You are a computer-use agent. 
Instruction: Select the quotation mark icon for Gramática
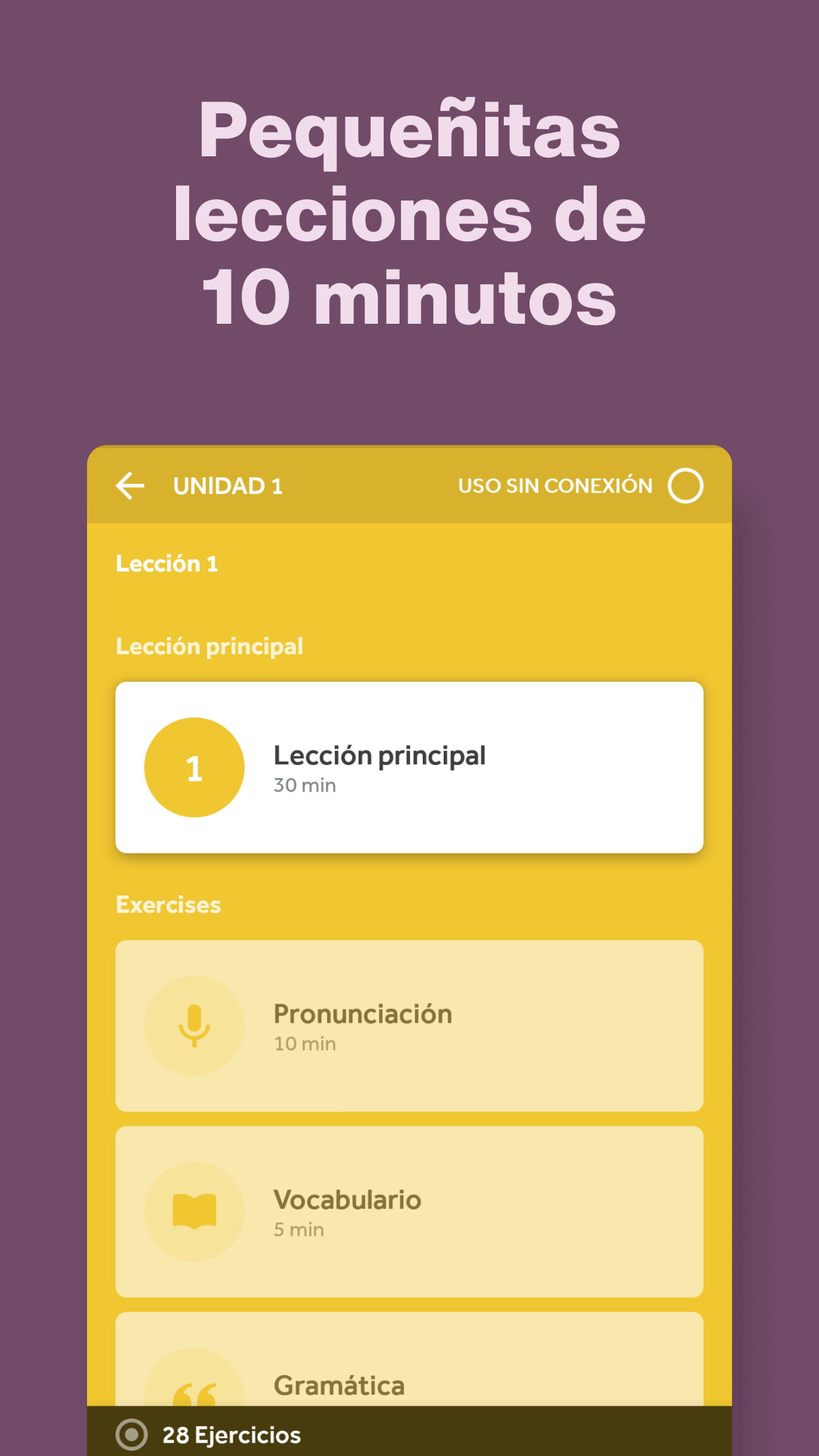click(194, 1391)
